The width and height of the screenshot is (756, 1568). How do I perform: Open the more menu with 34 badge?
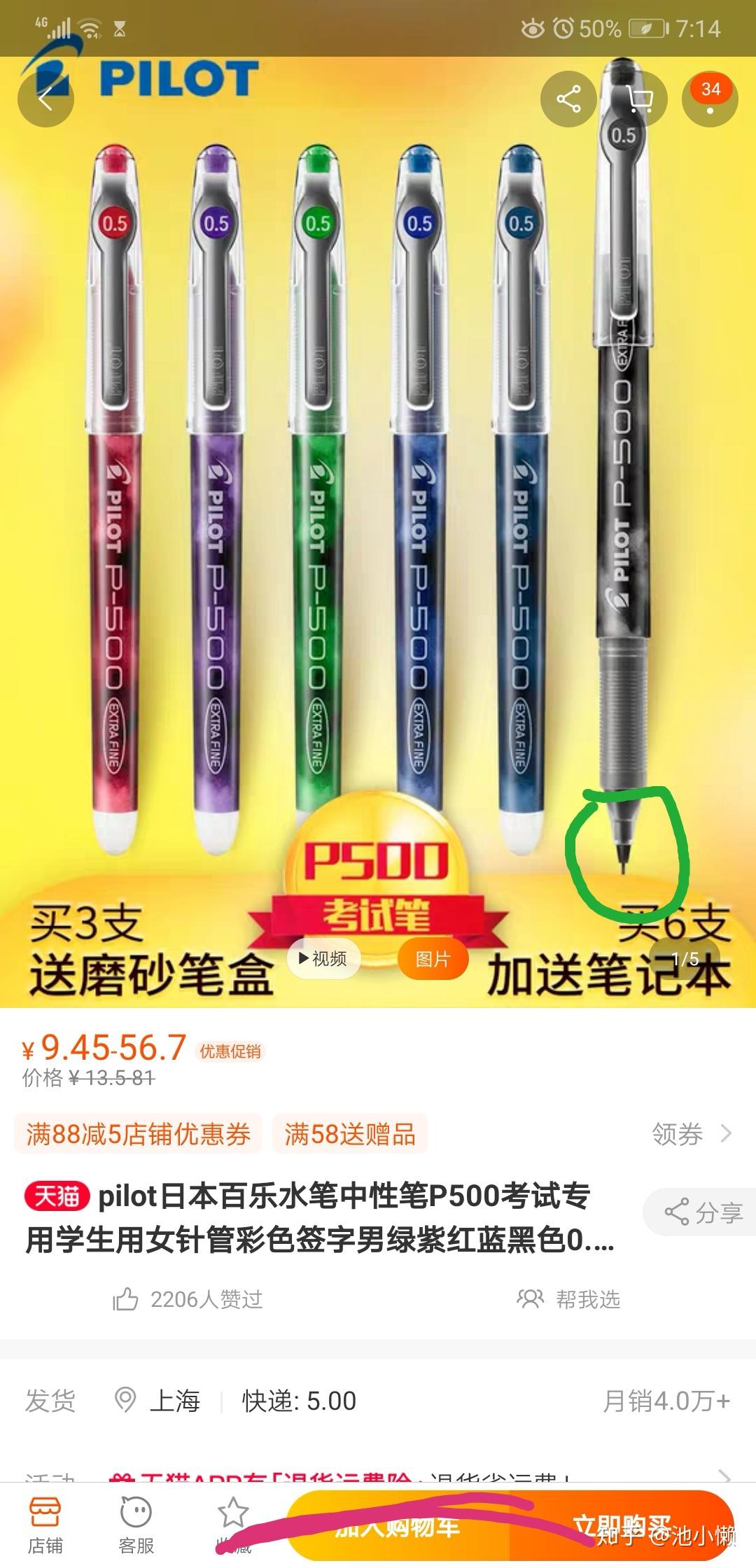click(x=710, y=99)
